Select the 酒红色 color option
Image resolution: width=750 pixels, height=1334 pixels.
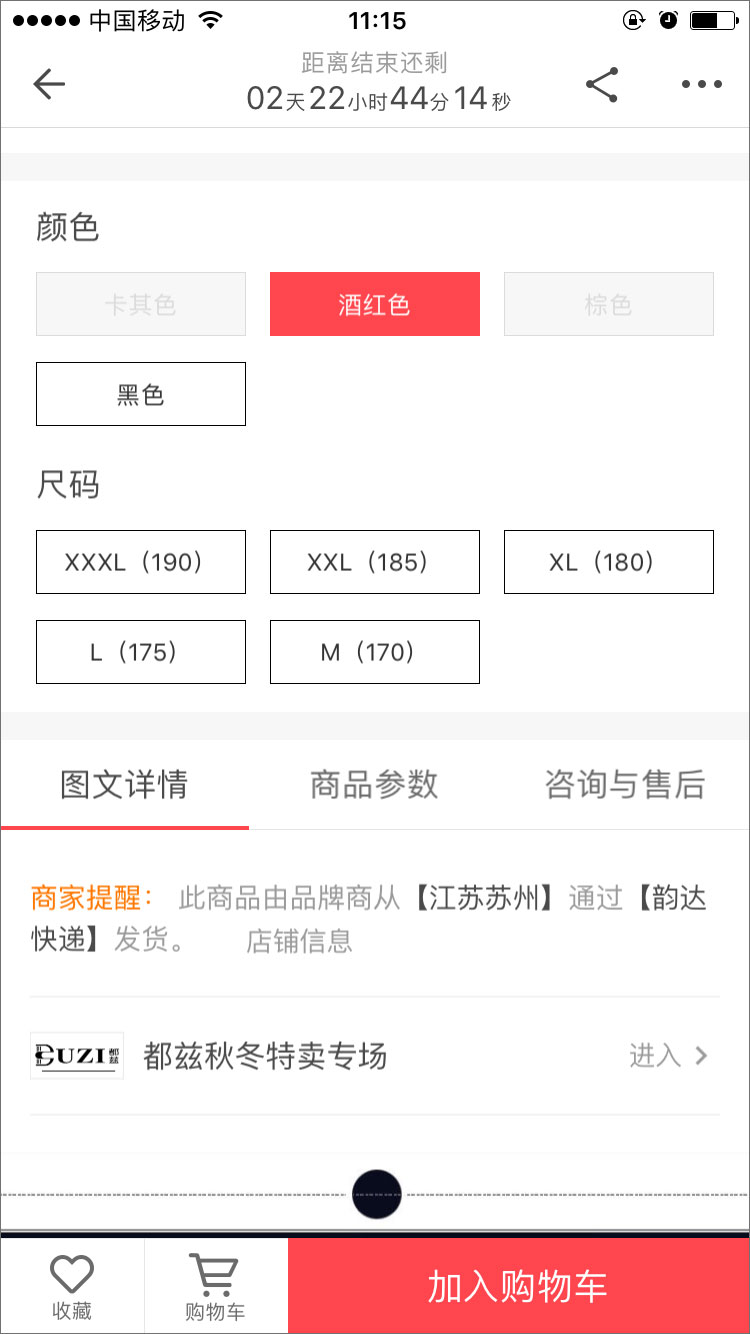pos(374,304)
